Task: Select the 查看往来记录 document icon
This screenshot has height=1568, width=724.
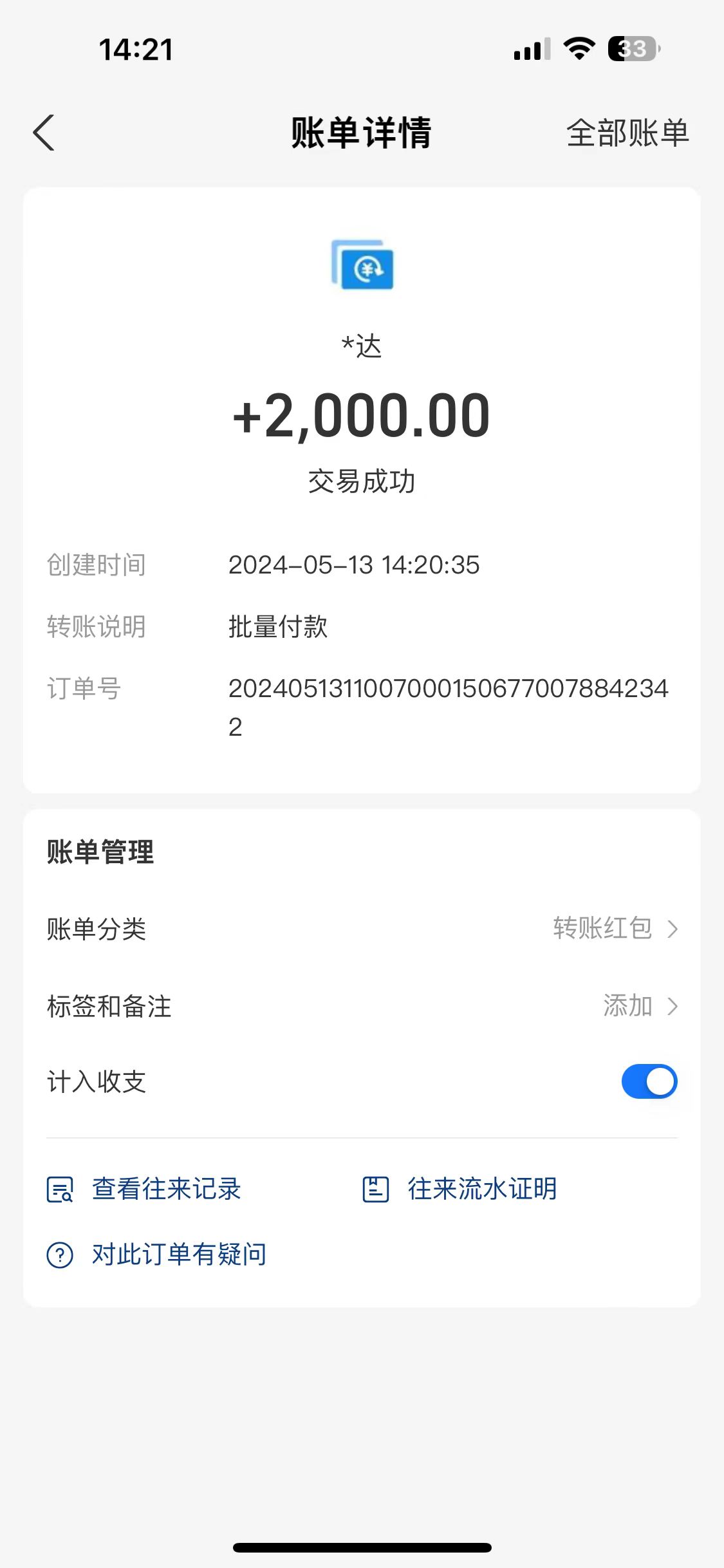Action: tap(60, 1189)
